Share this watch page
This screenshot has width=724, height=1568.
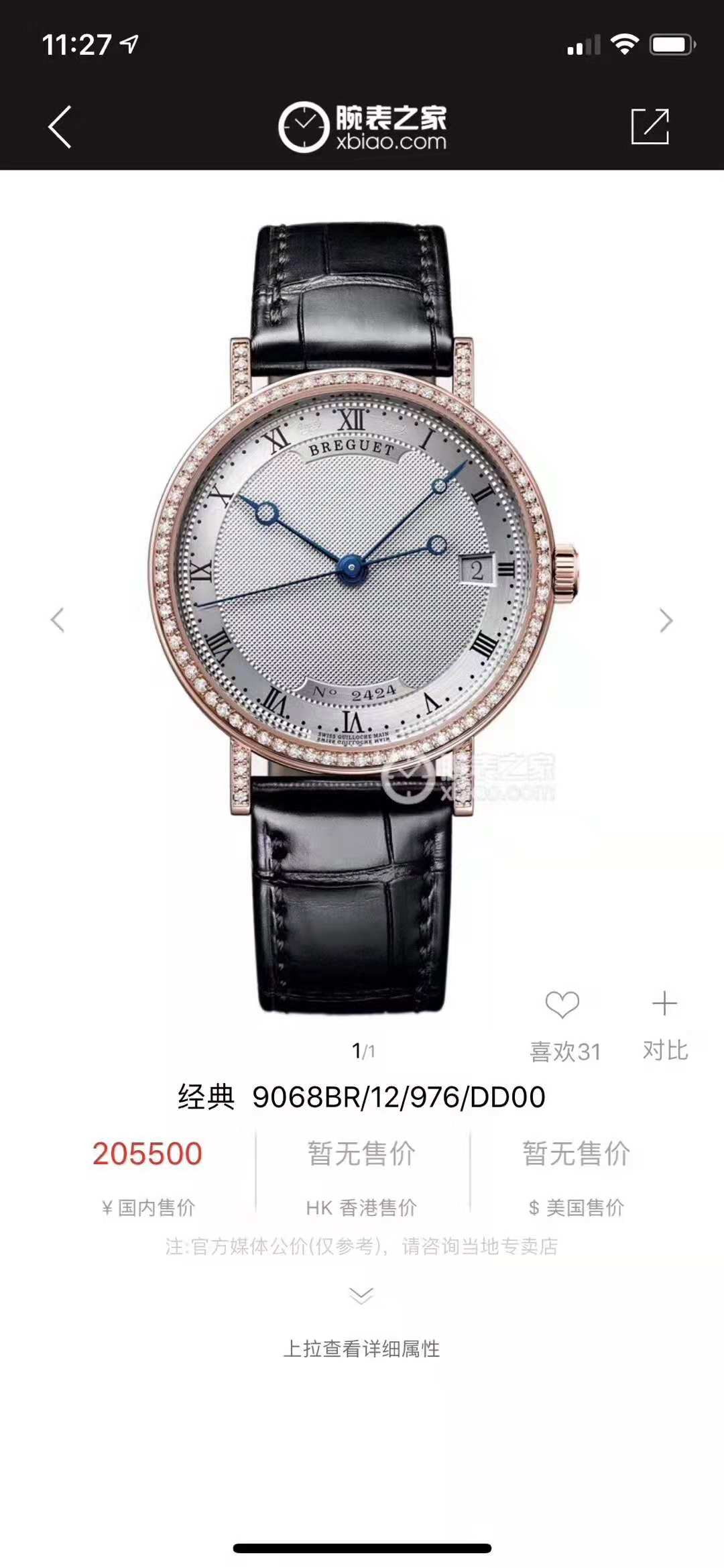tap(650, 126)
